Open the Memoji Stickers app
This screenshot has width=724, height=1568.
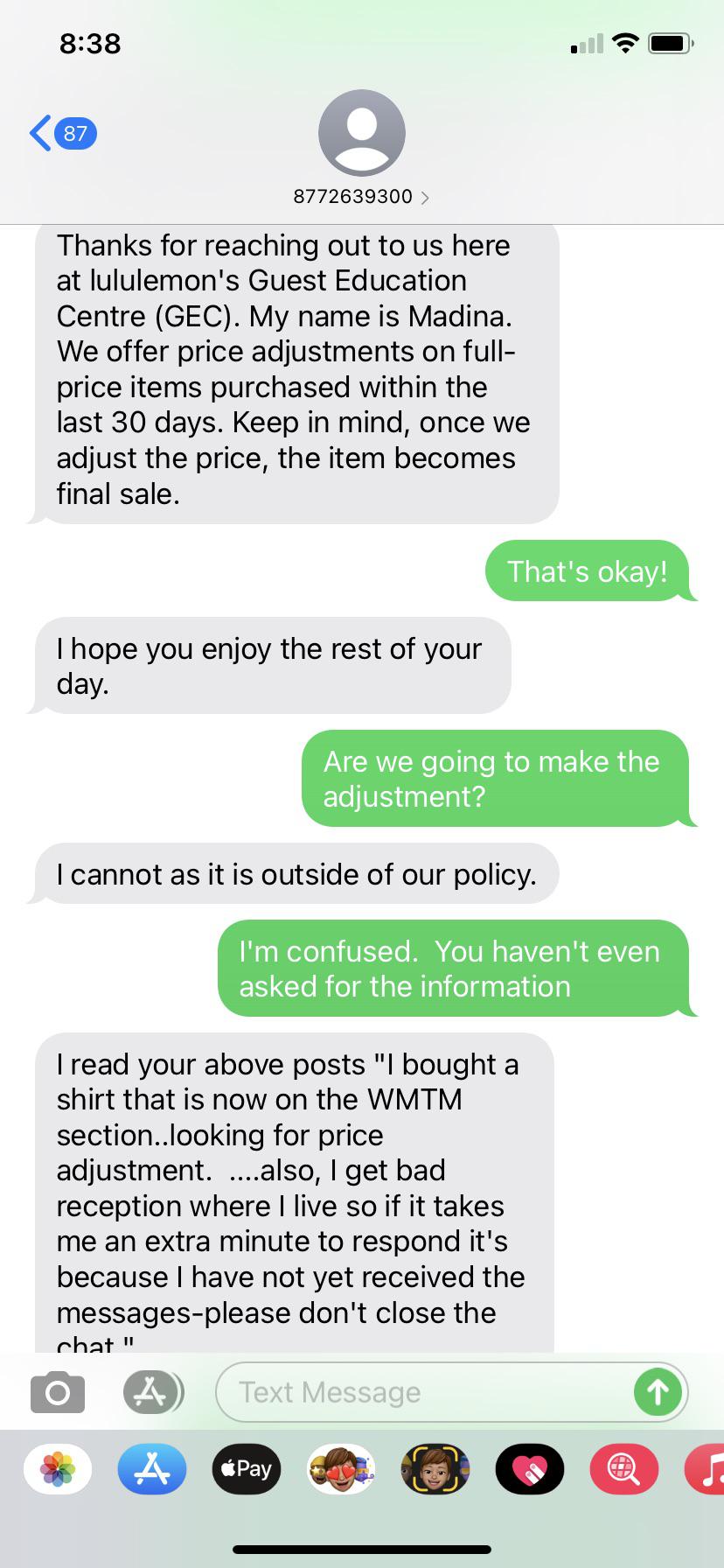pos(340,1468)
